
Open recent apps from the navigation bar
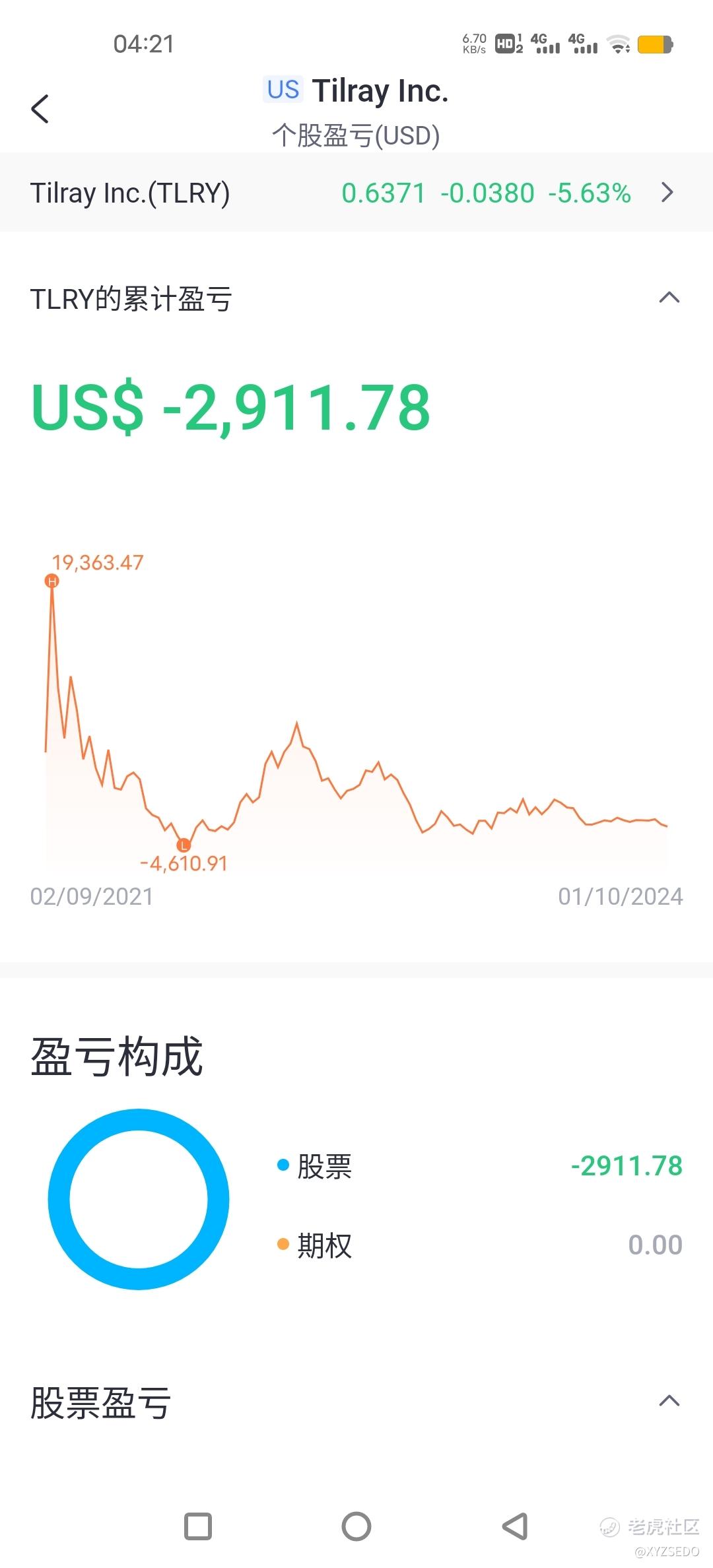point(198,1526)
